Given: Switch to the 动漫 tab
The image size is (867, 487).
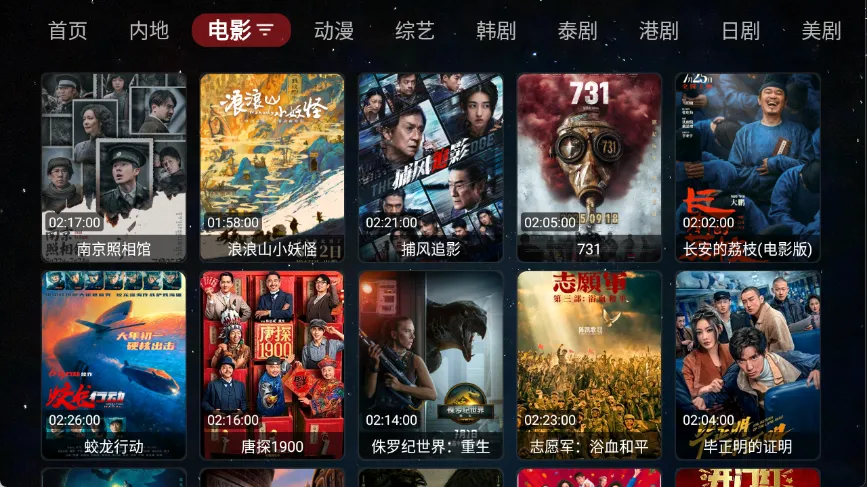Looking at the screenshot, I should [333, 31].
